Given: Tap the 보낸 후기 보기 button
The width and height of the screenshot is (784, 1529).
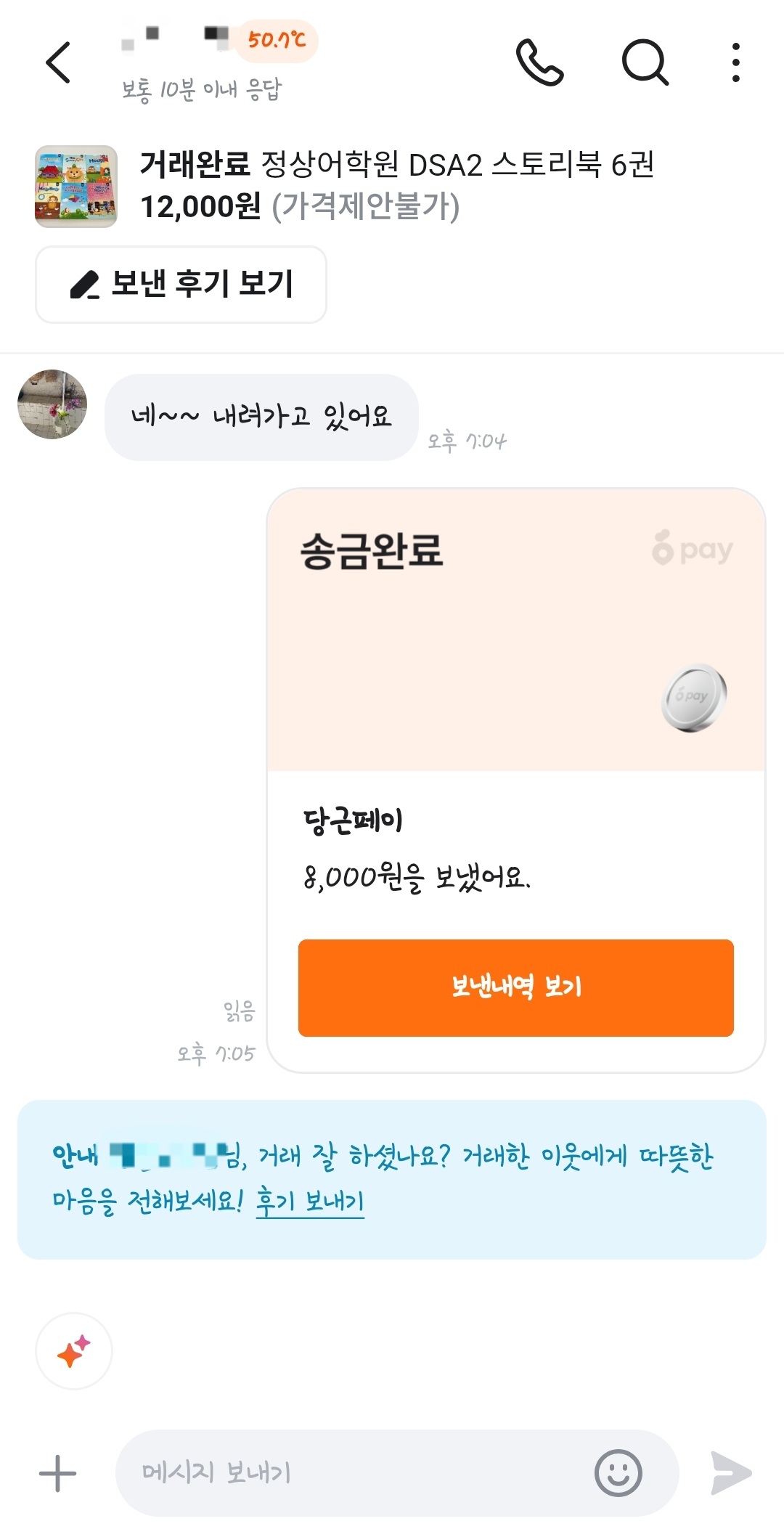Looking at the screenshot, I should tap(181, 285).
